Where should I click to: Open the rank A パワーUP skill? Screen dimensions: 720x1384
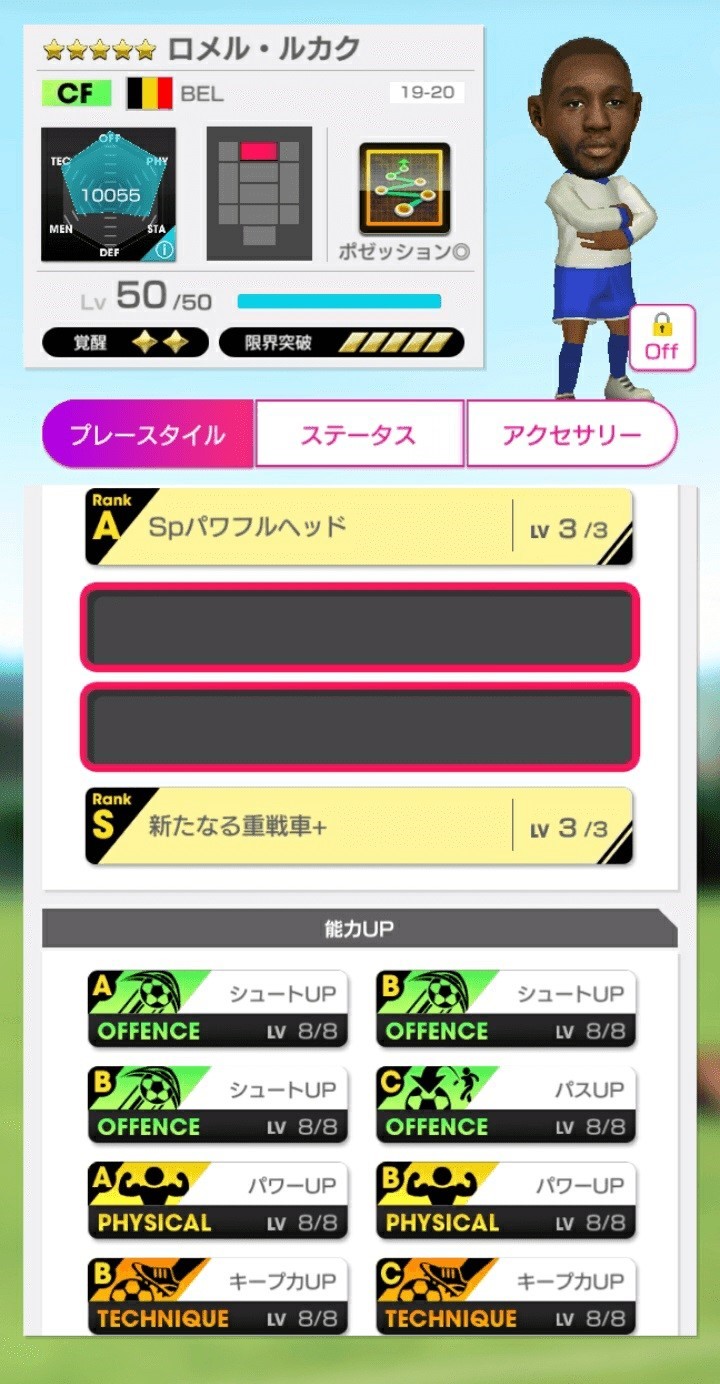click(218, 1200)
